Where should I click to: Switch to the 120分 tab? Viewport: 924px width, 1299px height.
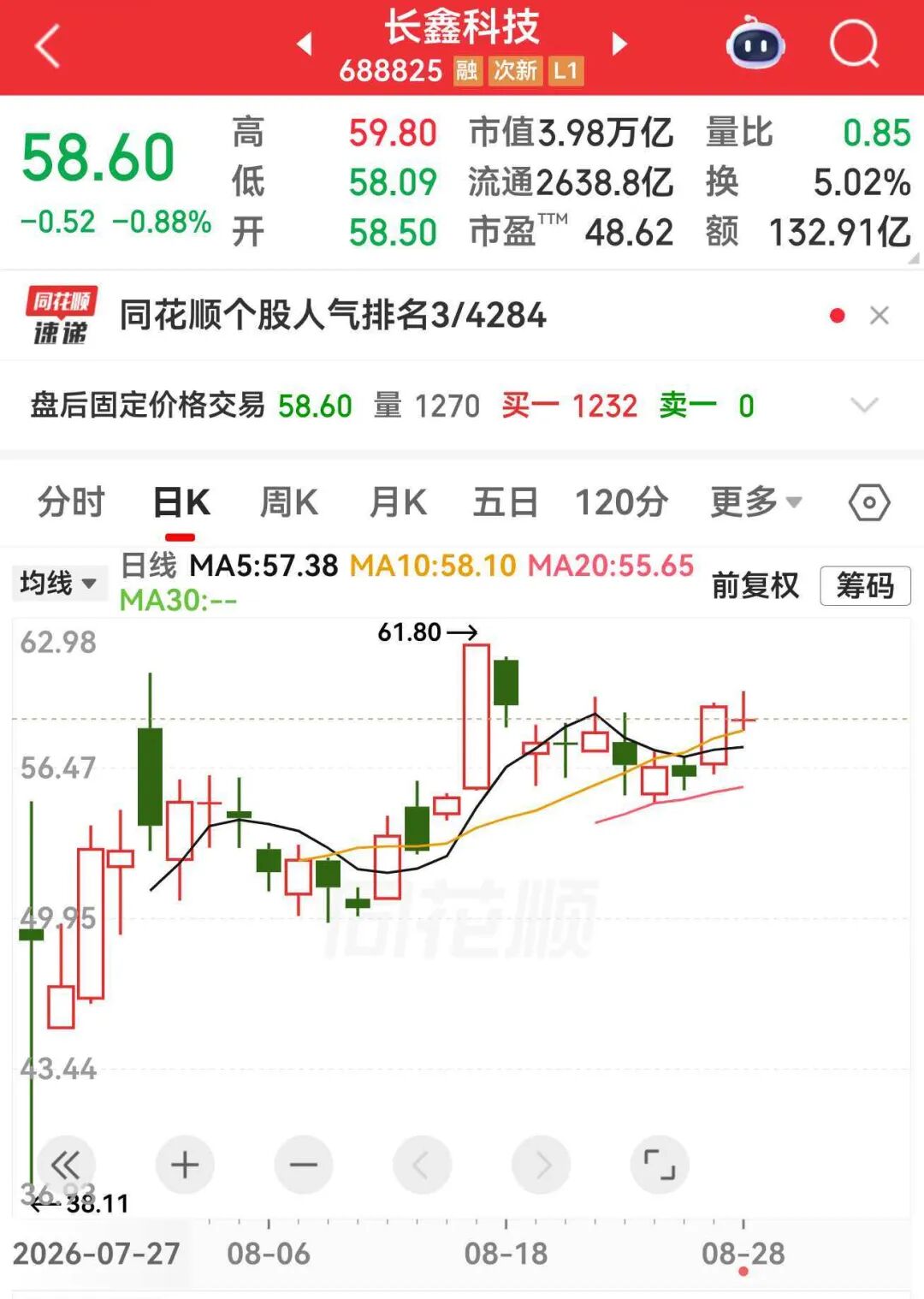pos(621,502)
